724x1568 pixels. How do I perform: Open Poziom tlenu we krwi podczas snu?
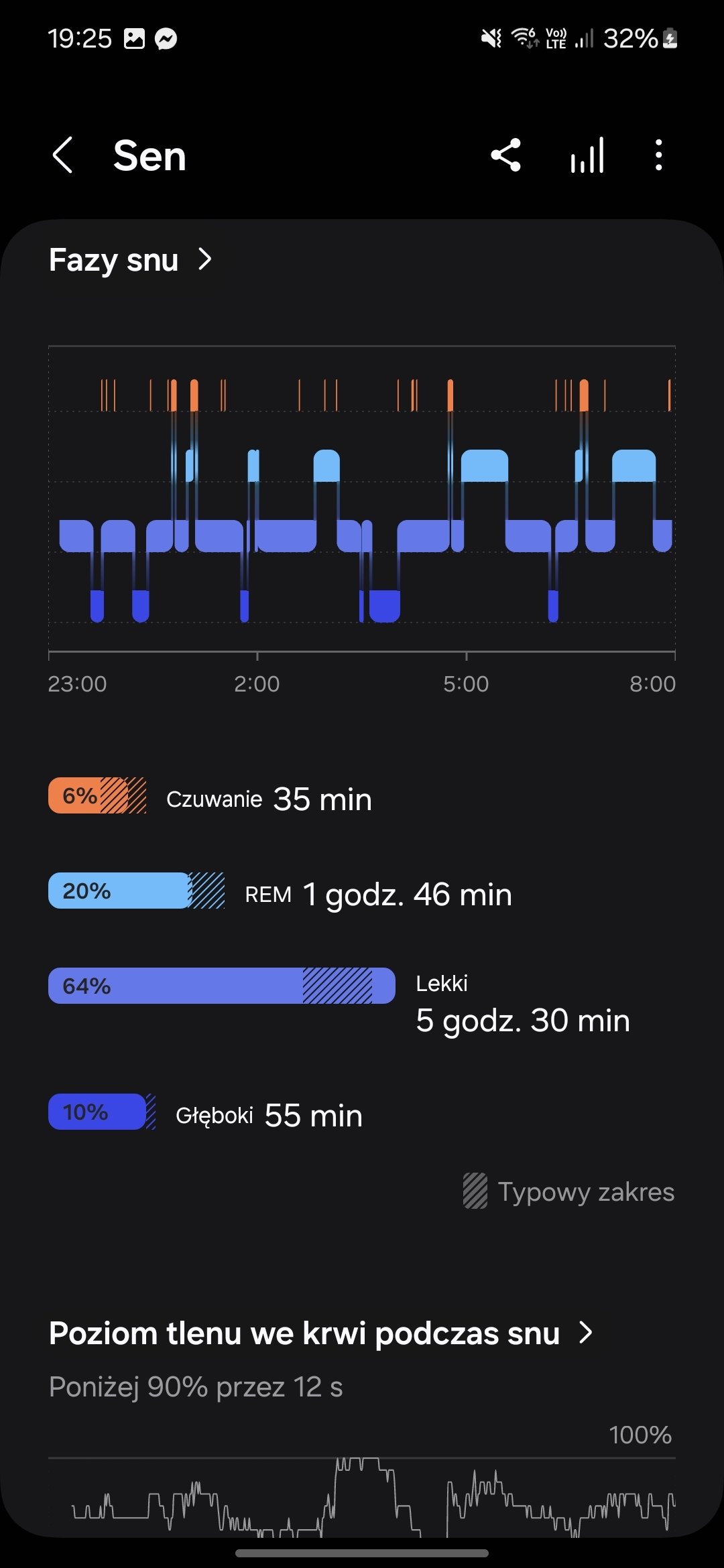[x=321, y=1333]
